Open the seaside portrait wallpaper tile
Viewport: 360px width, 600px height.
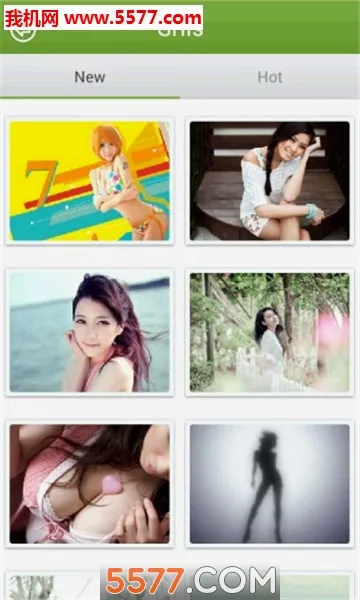90,332
